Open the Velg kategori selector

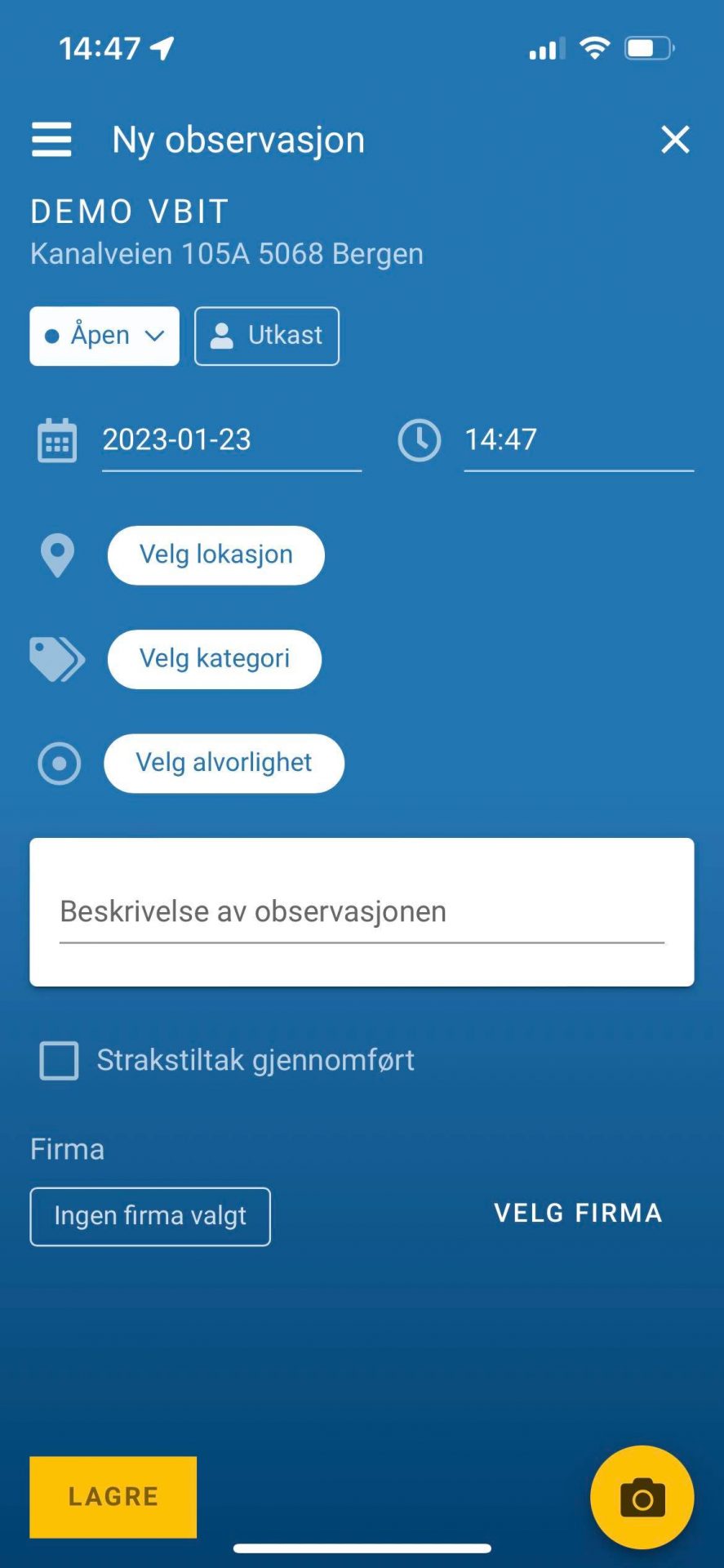214,659
